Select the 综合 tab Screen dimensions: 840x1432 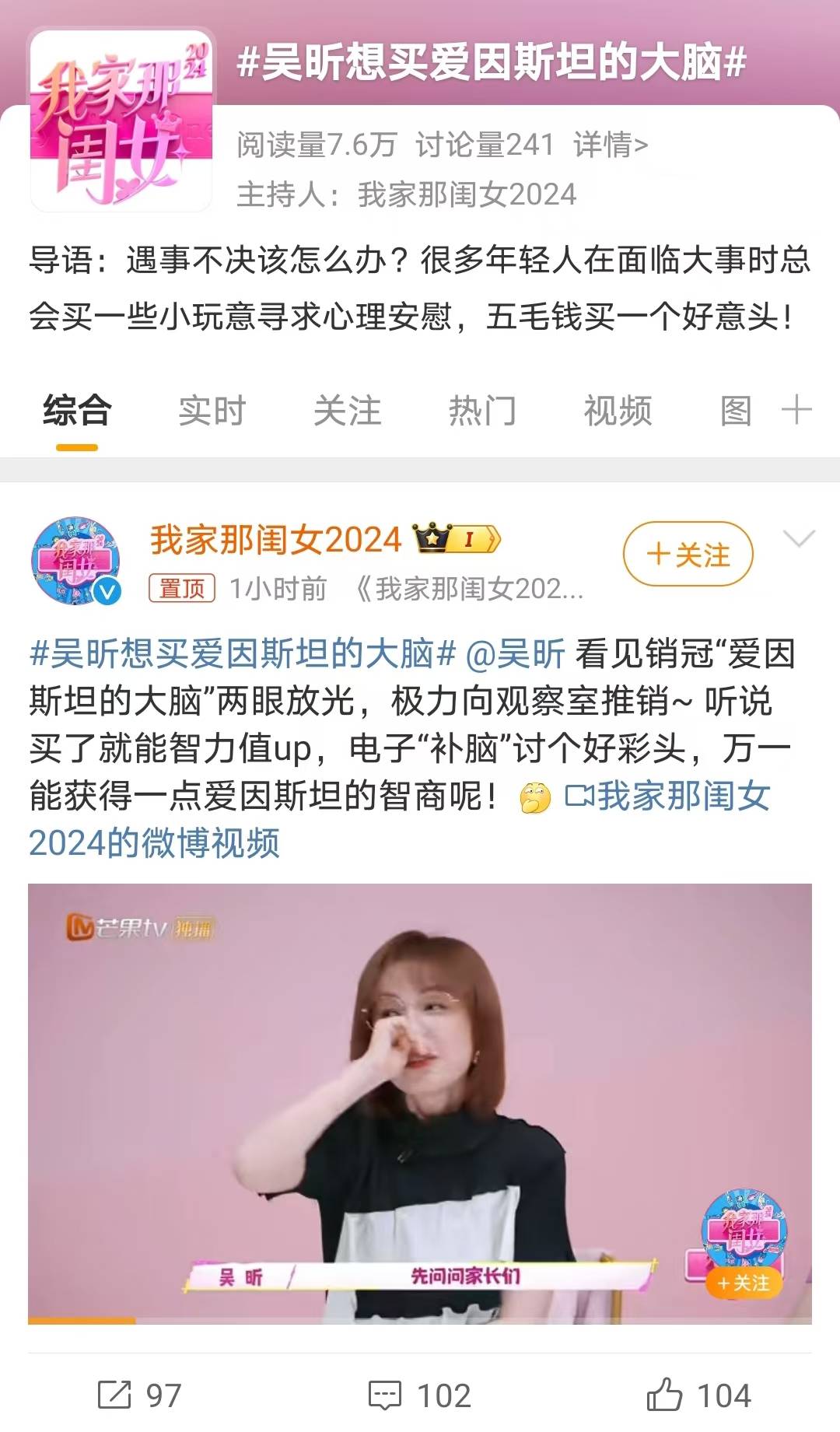pos(77,411)
